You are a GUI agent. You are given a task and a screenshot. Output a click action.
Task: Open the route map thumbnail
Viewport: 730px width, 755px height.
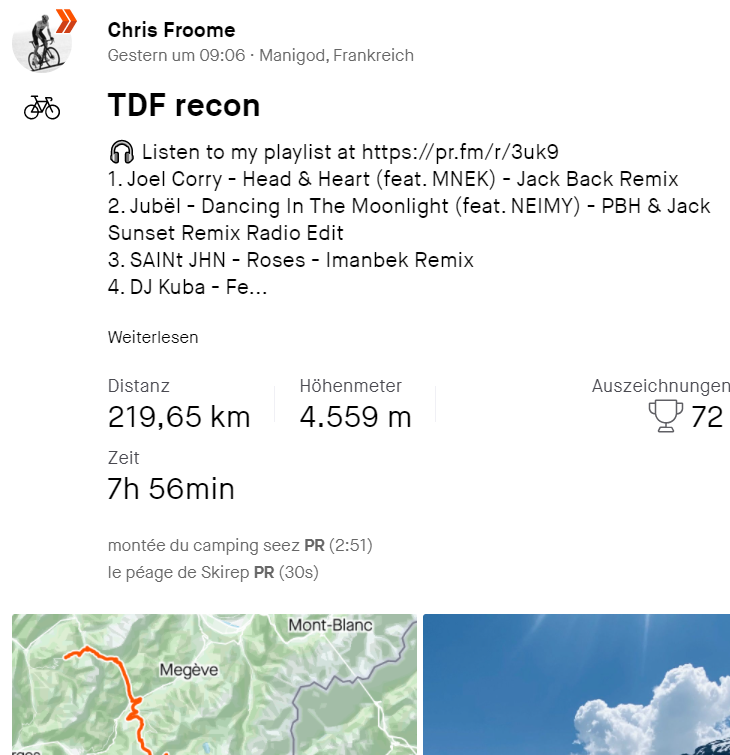(x=214, y=684)
